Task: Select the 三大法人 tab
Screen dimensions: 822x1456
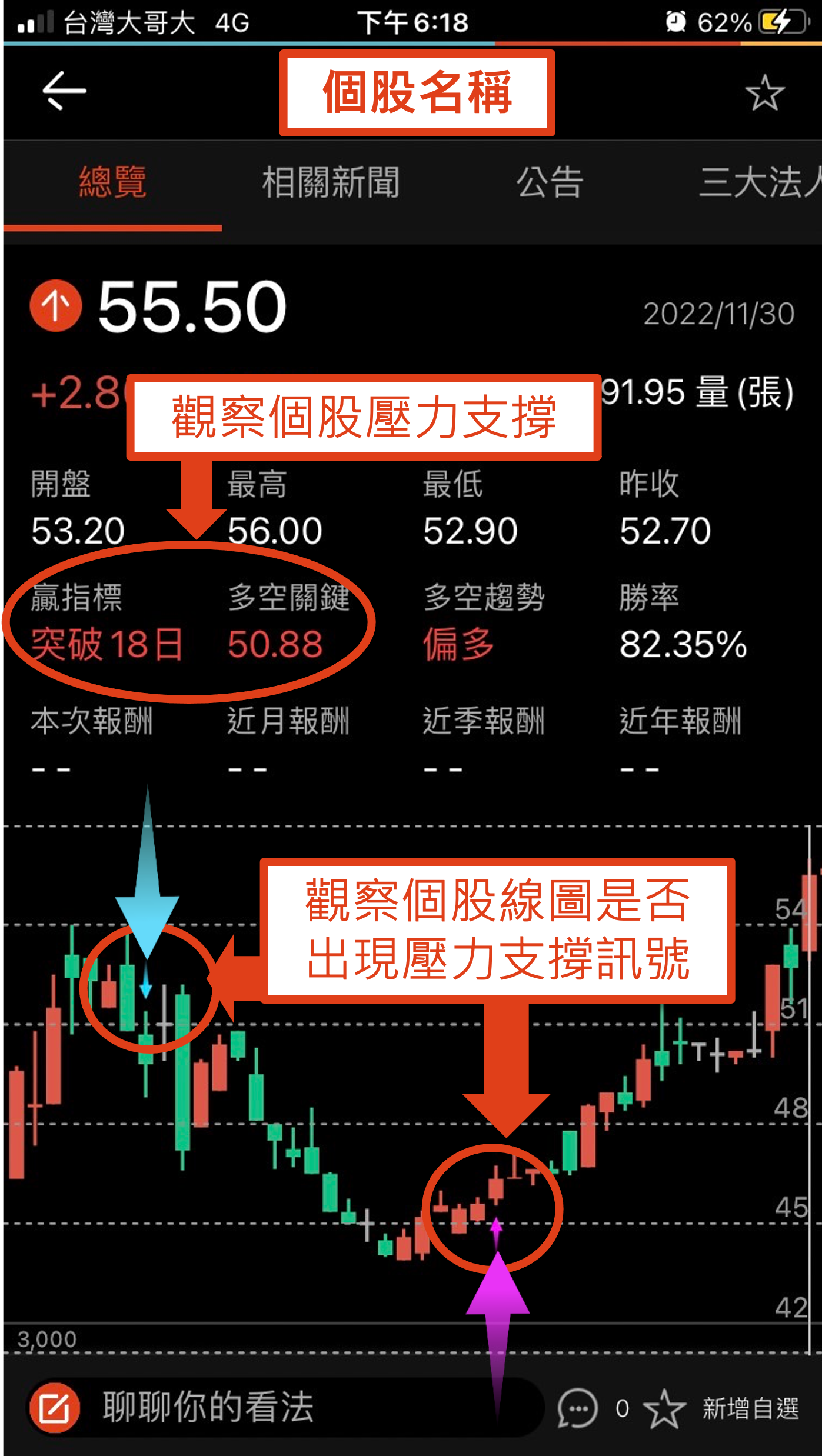Action: point(759,182)
